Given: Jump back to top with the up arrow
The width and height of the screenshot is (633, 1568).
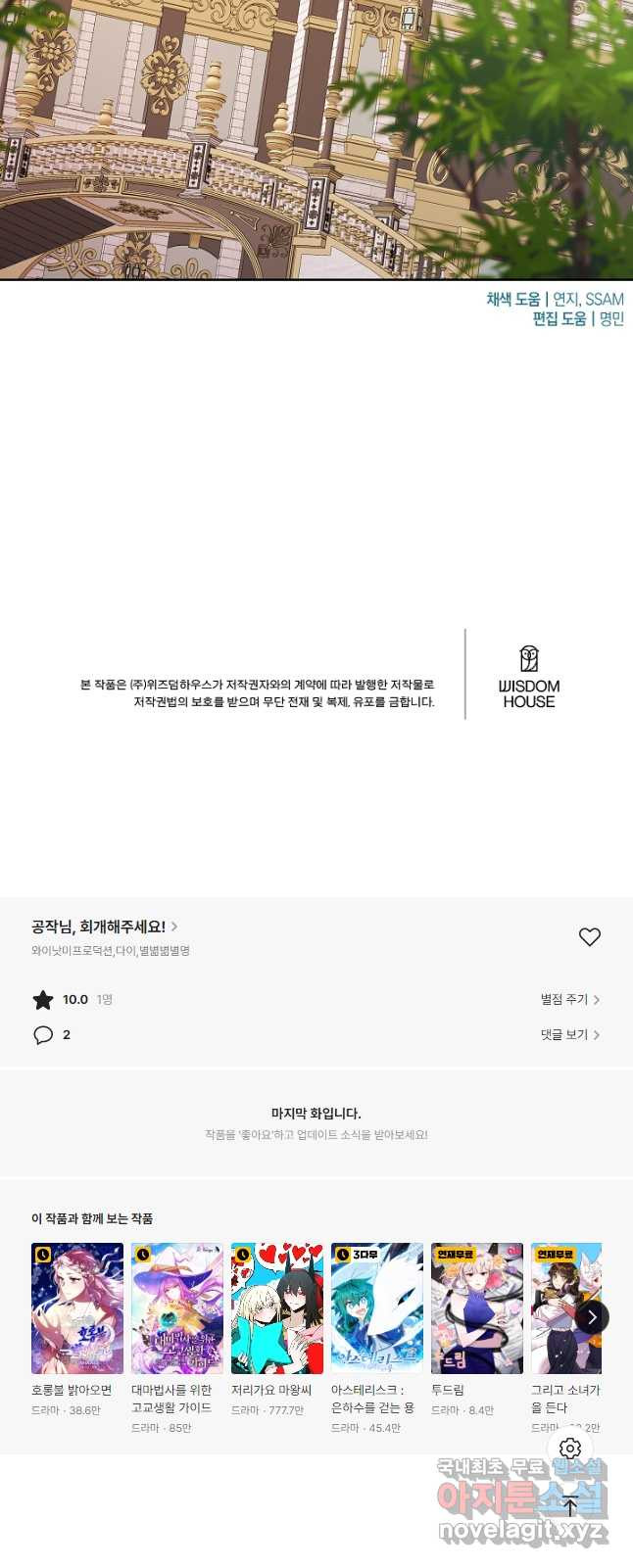Looking at the screenshot, I should click(x=570, y=1507).
